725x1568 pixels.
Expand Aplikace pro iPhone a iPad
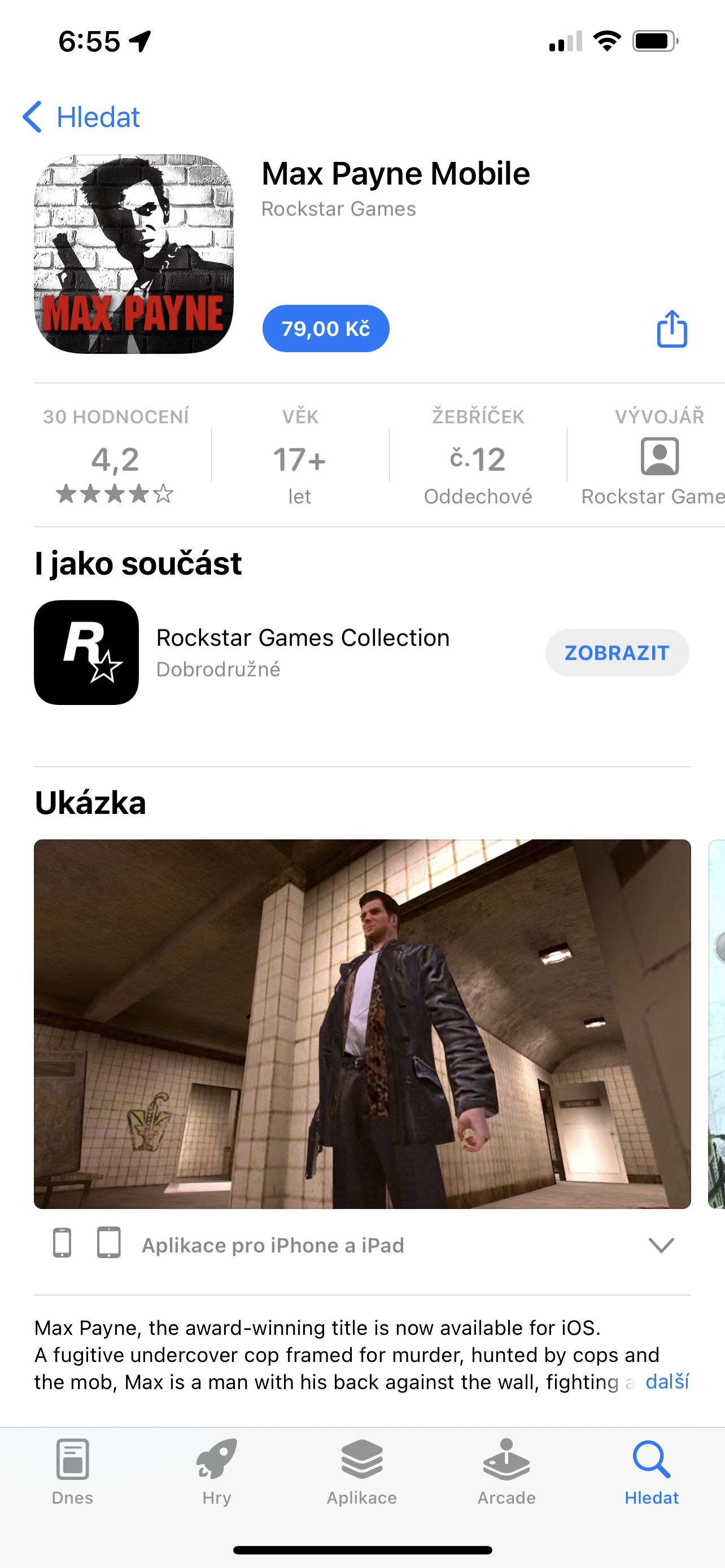tap(661, 1245)
